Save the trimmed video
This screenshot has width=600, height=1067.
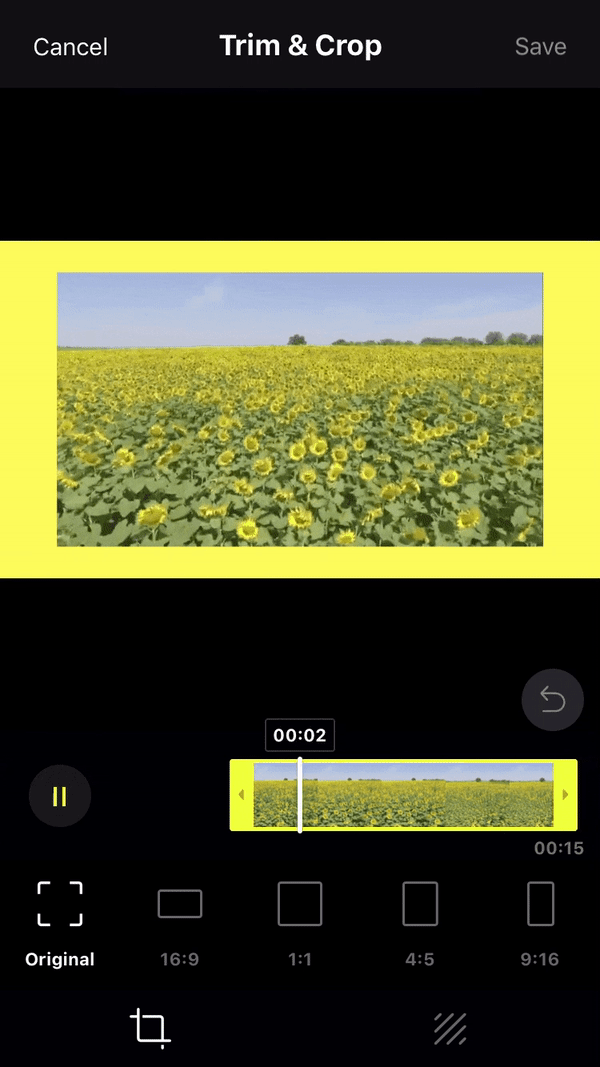(x=540, y=47)
